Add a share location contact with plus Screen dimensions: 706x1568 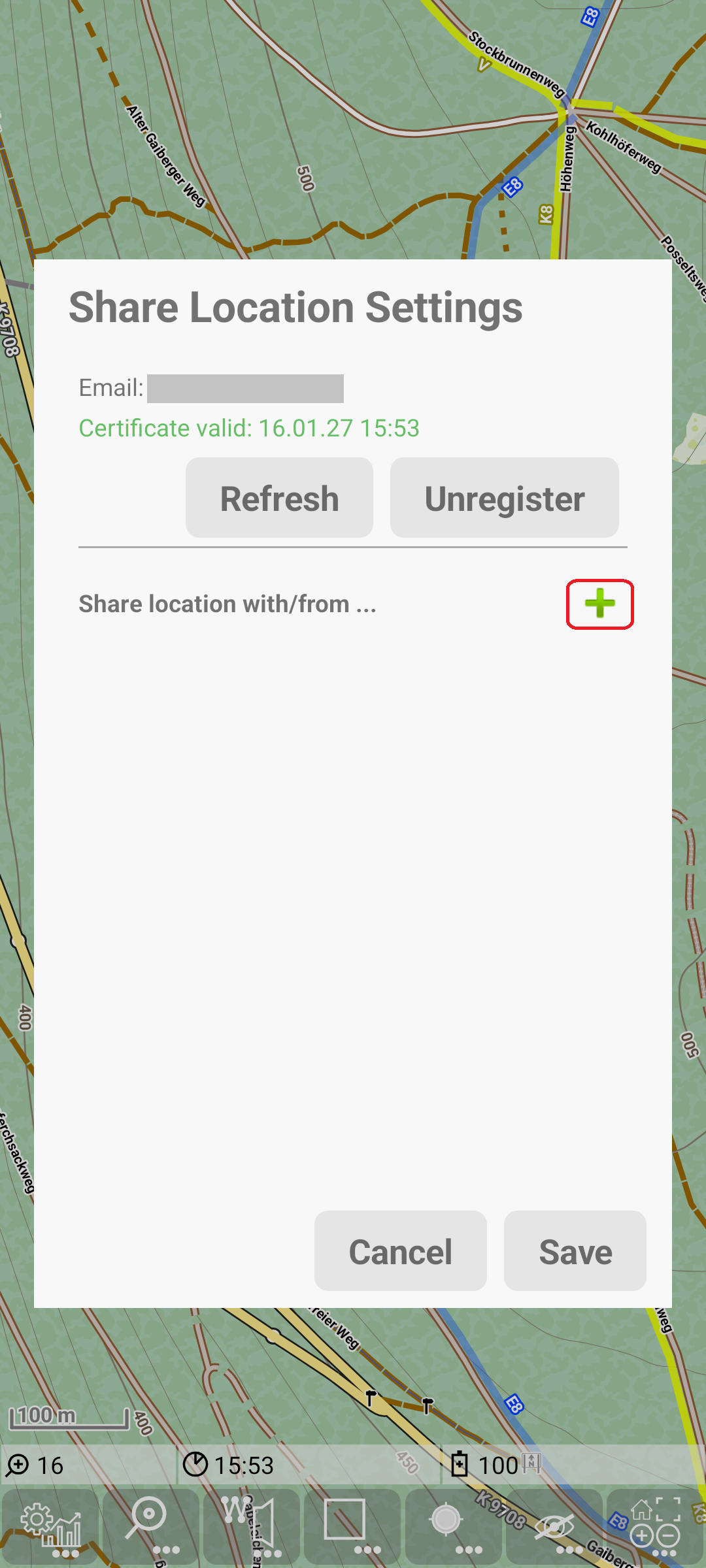pos(599,604)
